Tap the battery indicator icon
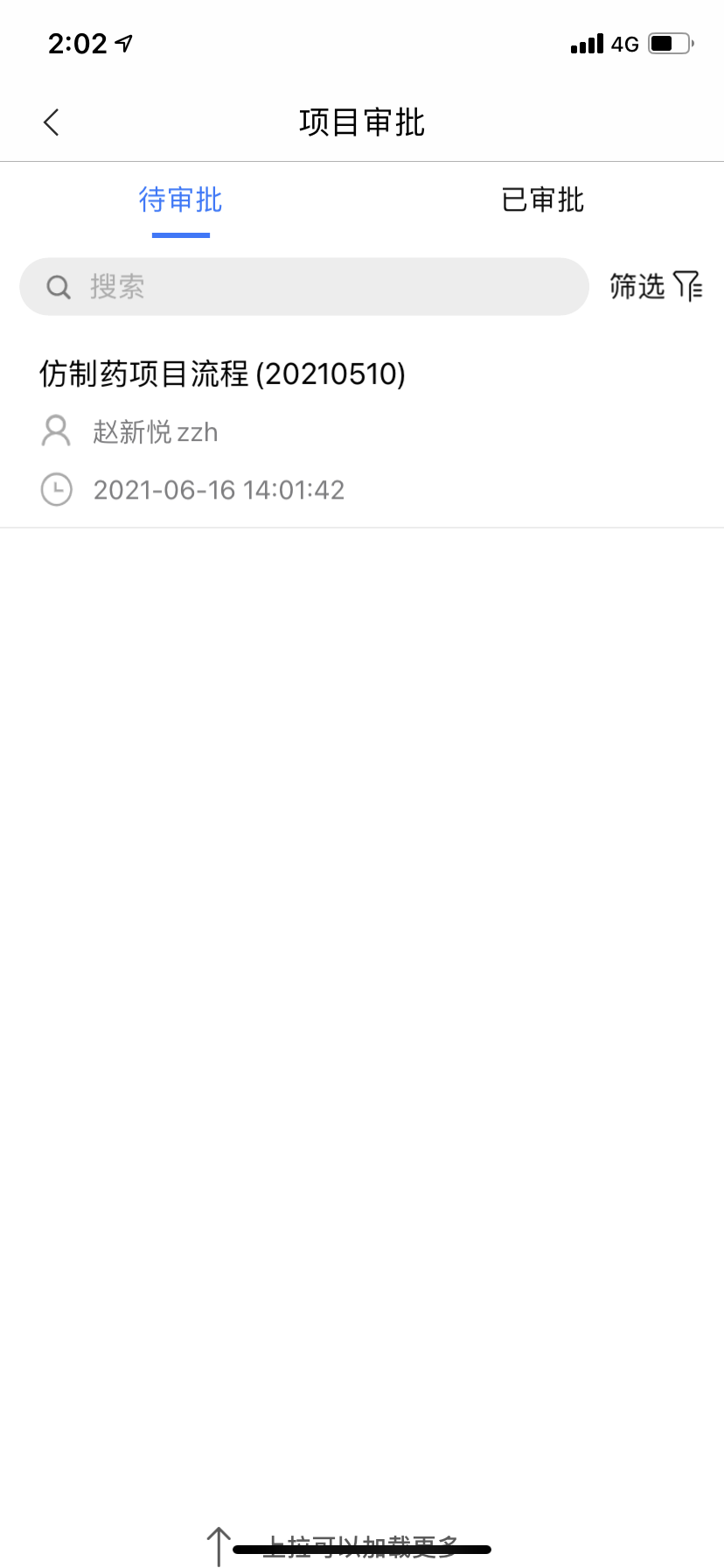Image resolution: width=724 pixels, height=1568 pixels. 667,44
